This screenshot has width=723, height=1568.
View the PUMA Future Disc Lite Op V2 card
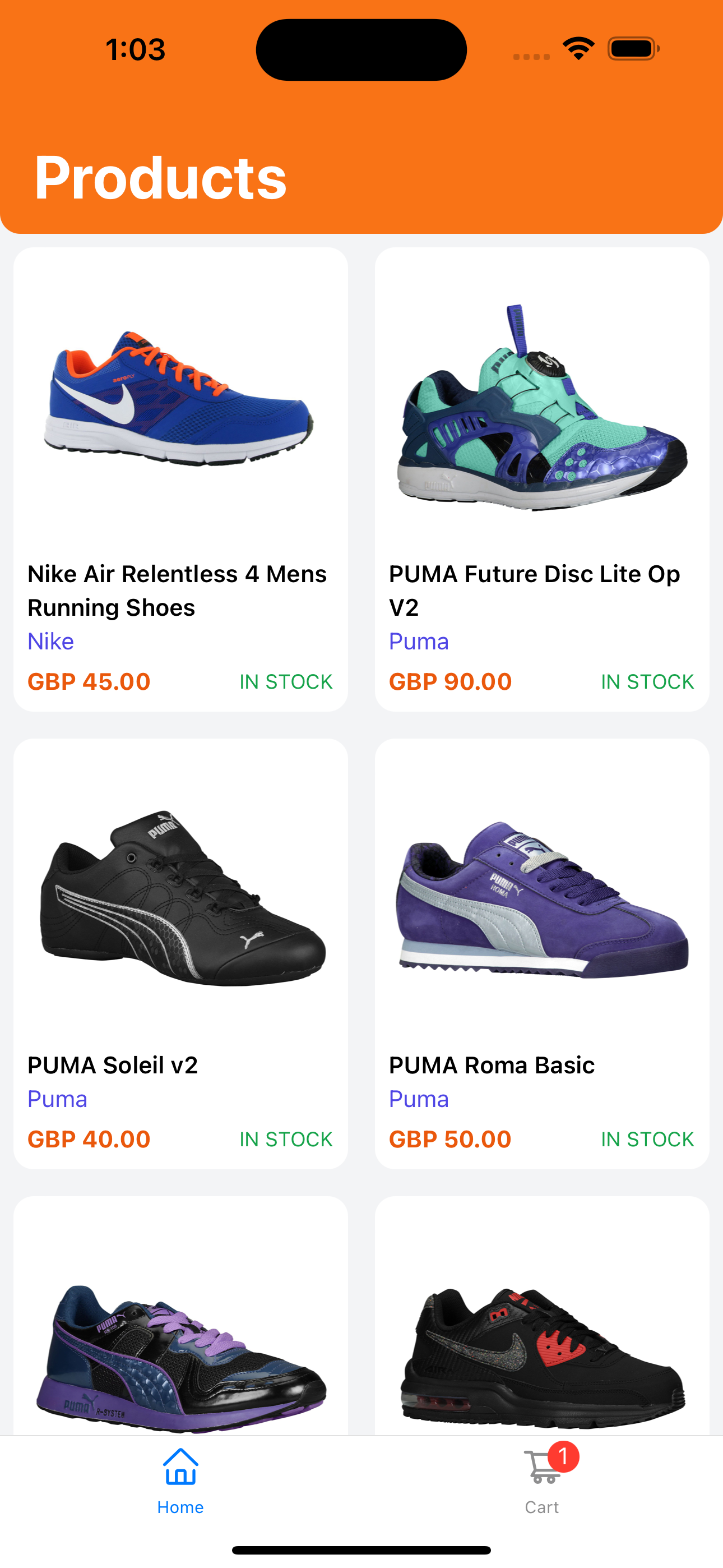(x=541, y=478)
